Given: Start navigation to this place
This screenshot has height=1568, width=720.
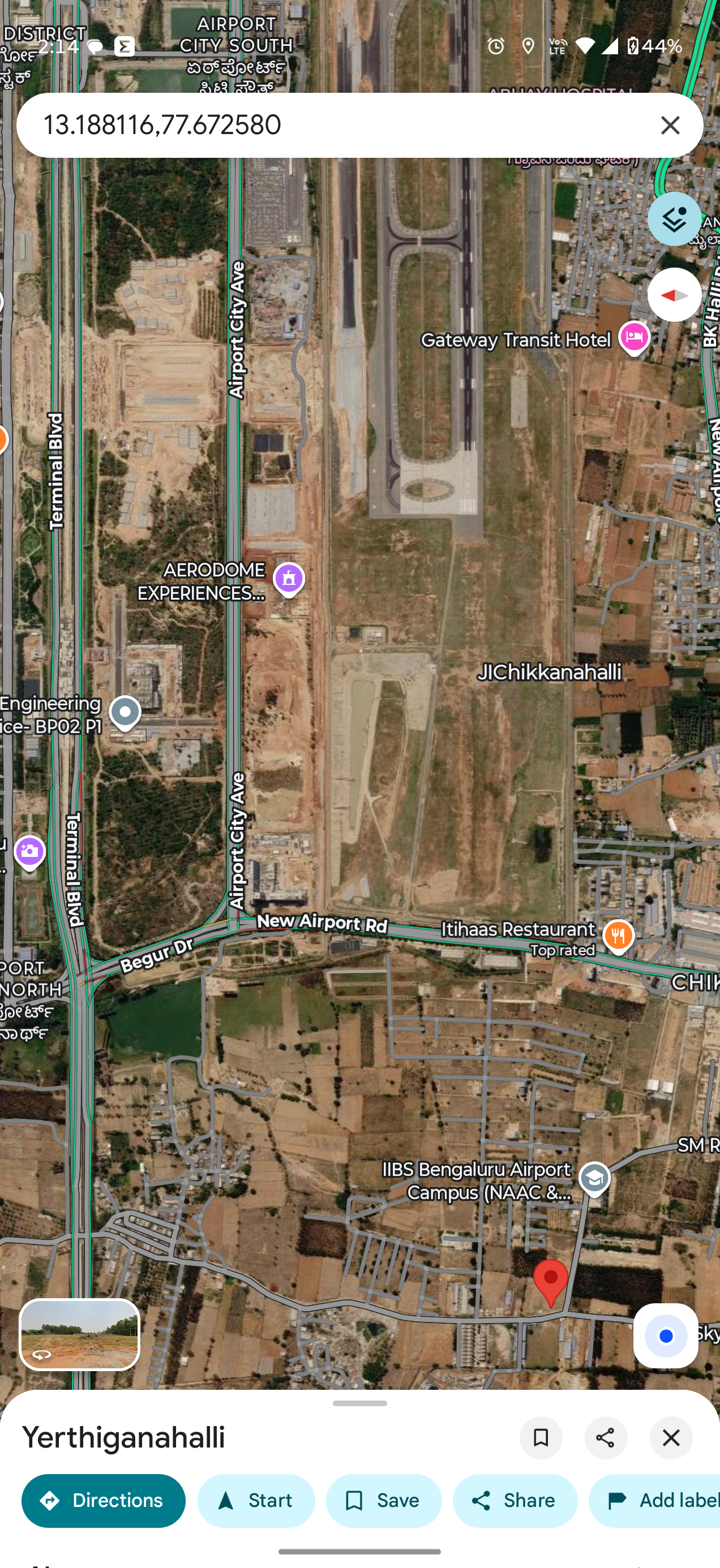Looking at the screenshot, I should pos(256,1501).
